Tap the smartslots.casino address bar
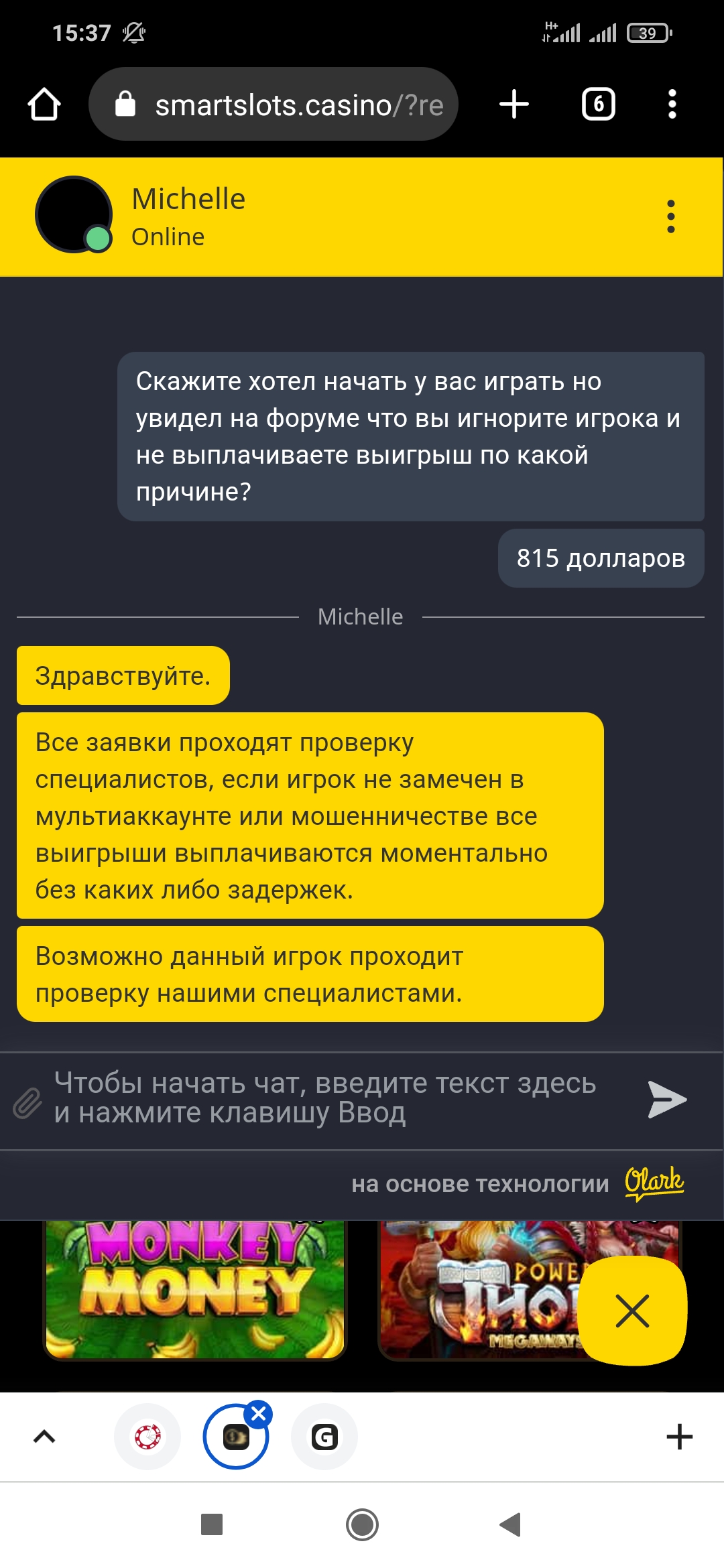Screen dimensions: 724x1568 pyautogui.click(x=274, y=104)
